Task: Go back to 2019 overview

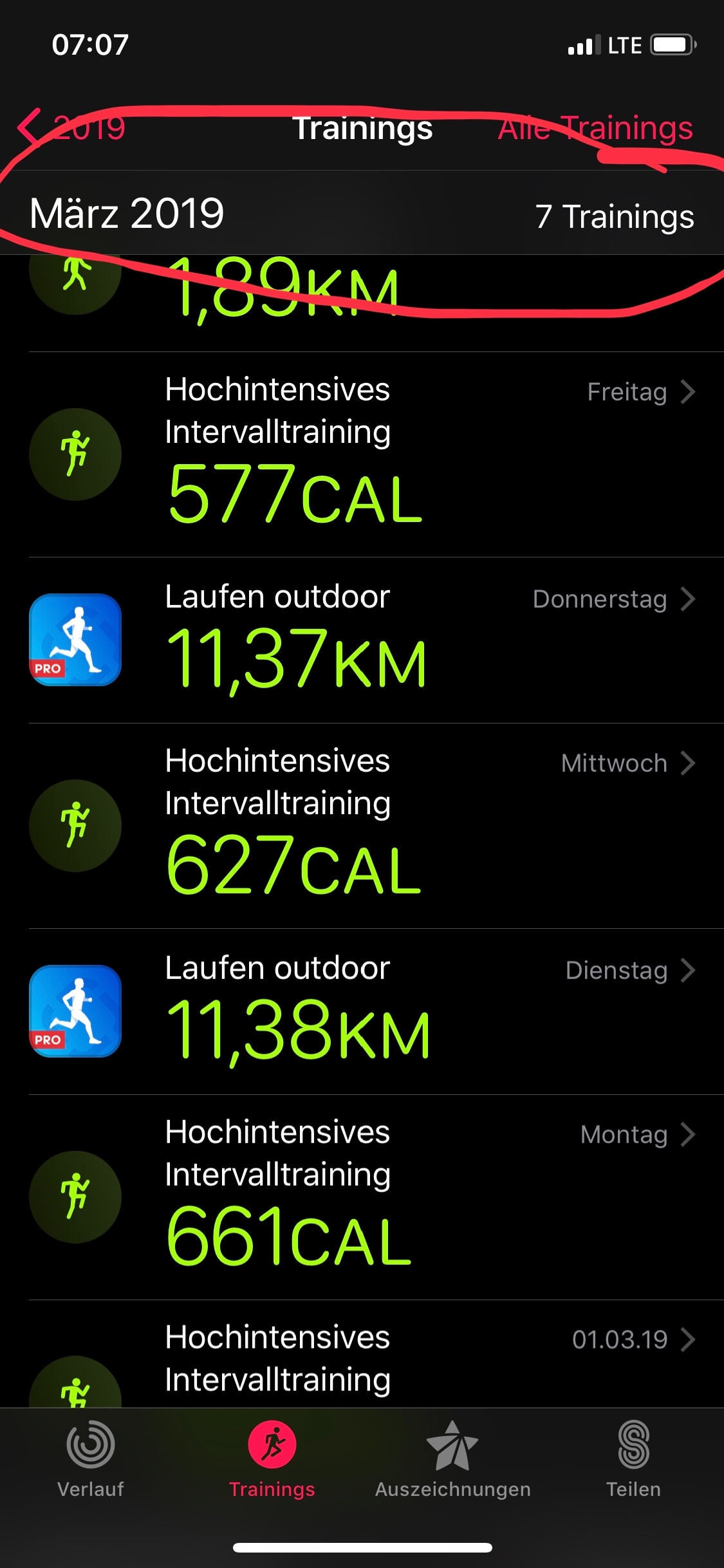Action: [x=72, y=127]
